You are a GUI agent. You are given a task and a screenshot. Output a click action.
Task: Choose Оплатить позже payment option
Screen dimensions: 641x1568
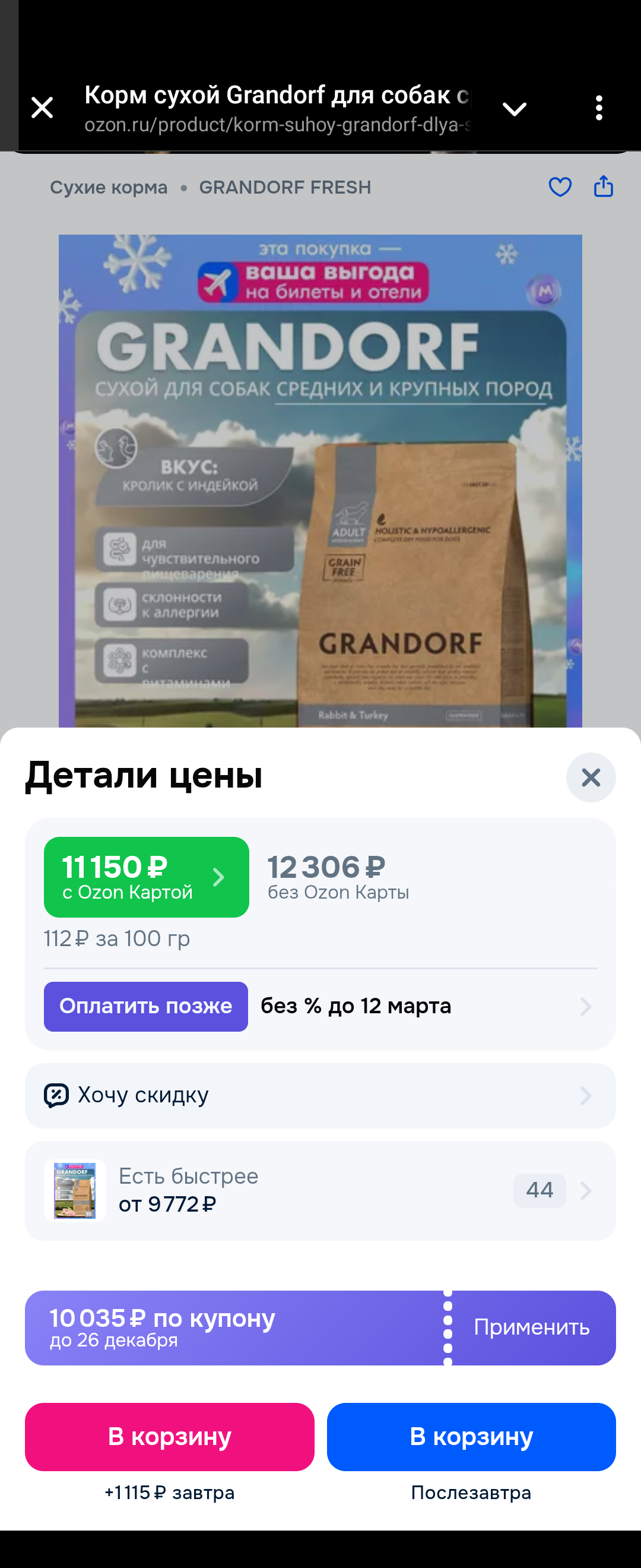(145, 1006)
